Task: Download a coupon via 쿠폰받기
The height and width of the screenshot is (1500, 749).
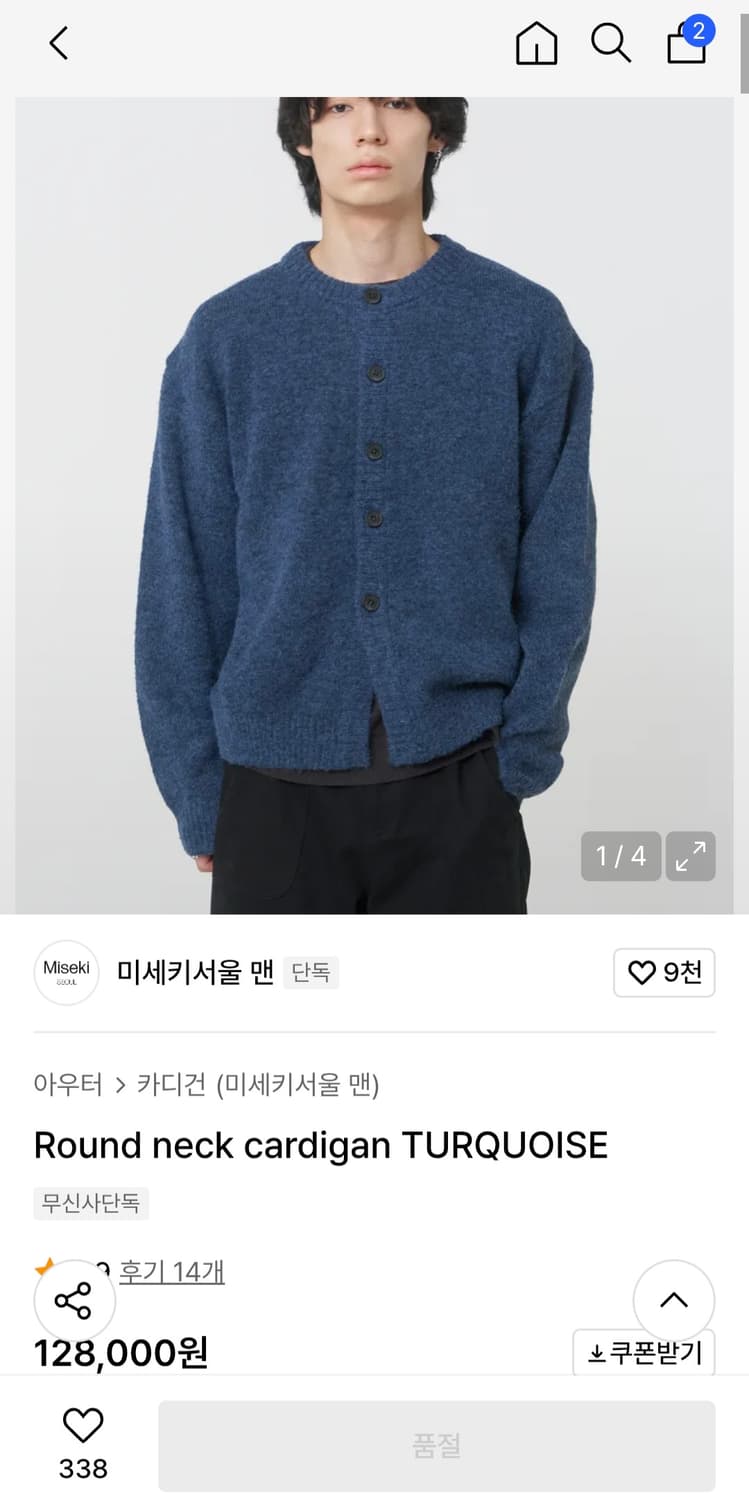Action: [x=643, y=1353]
